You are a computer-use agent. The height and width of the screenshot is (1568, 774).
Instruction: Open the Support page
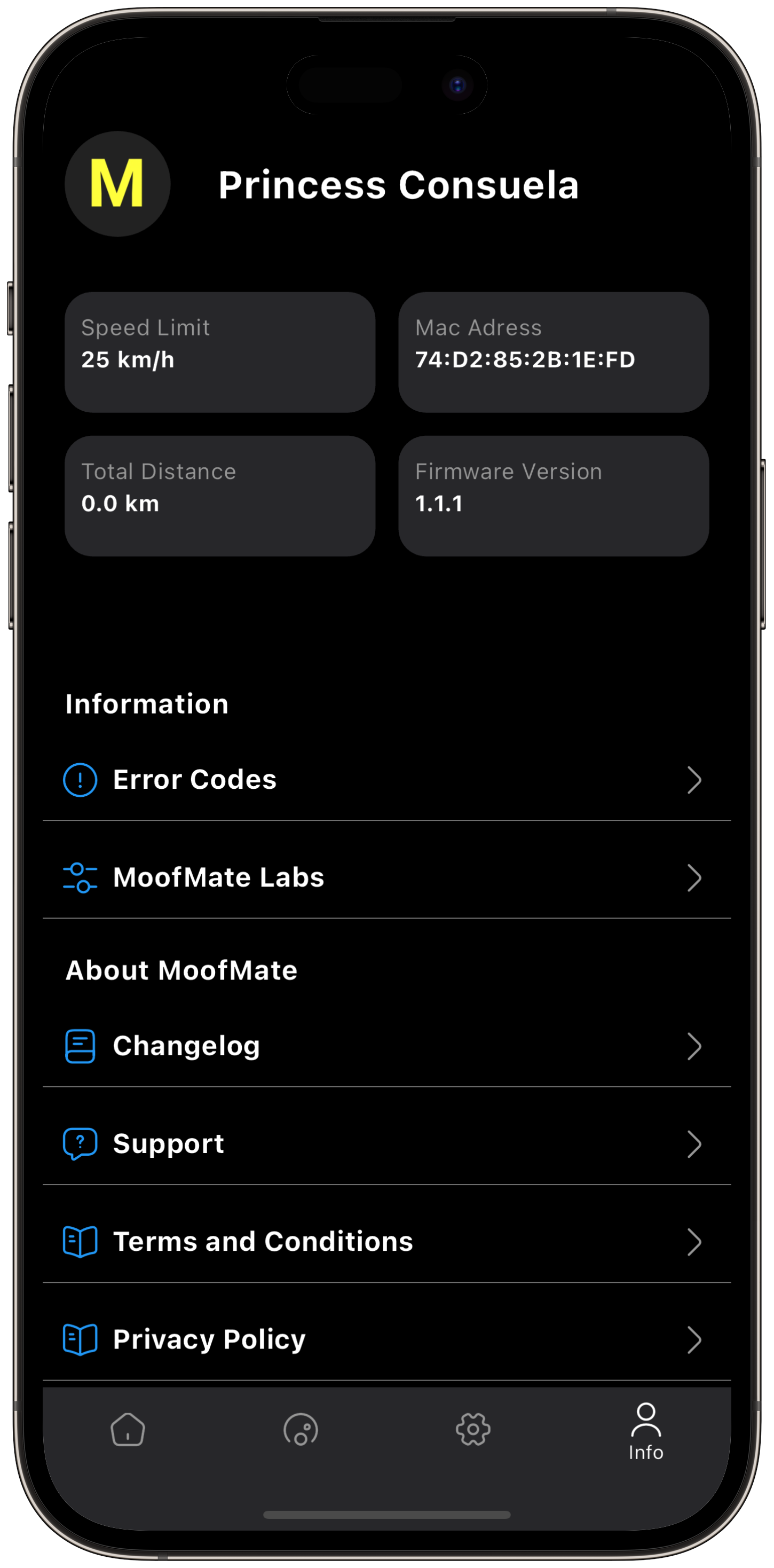pyautogui.click(x=383, y=1144)
